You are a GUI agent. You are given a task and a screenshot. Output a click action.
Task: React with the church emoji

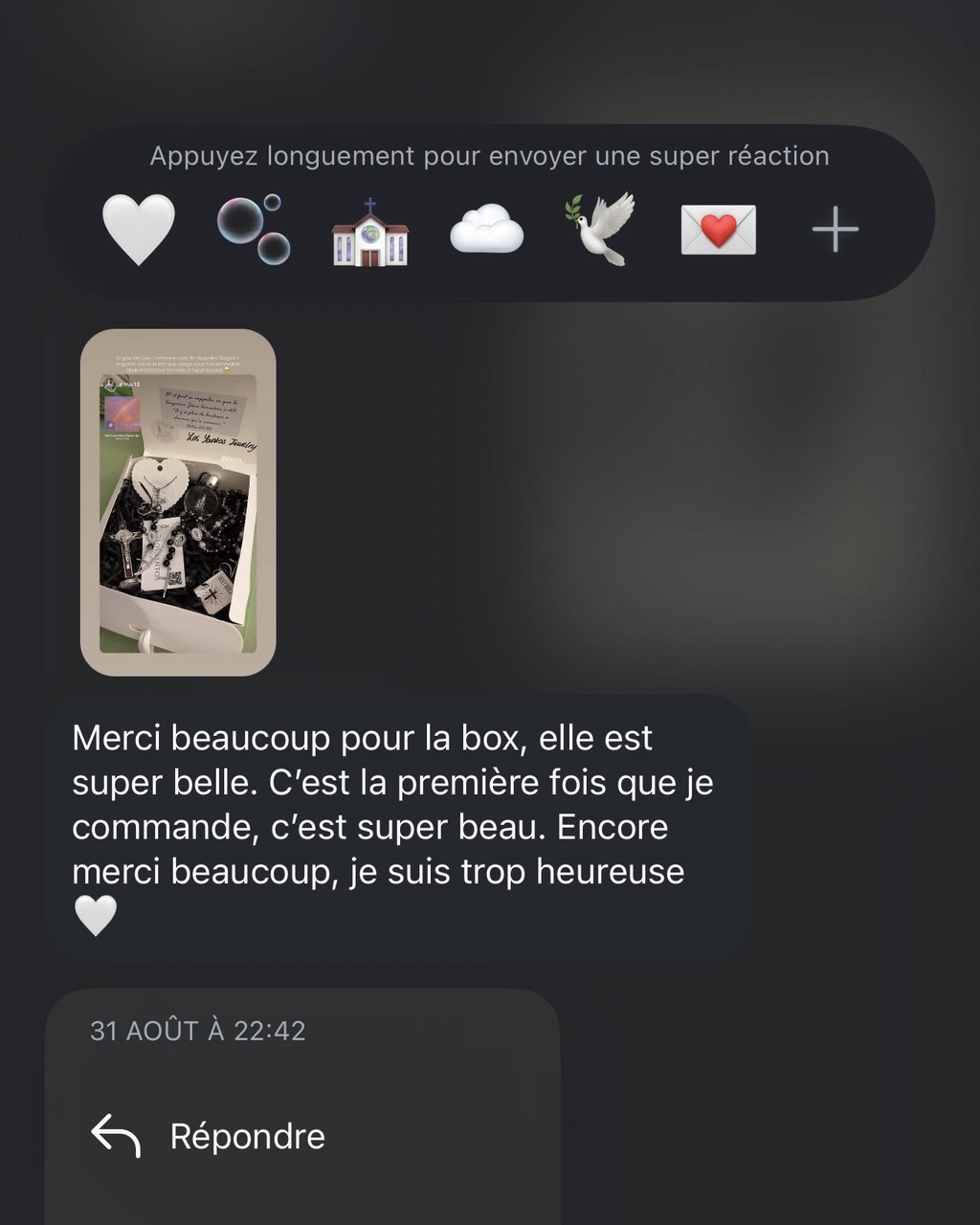click(369, 233)
